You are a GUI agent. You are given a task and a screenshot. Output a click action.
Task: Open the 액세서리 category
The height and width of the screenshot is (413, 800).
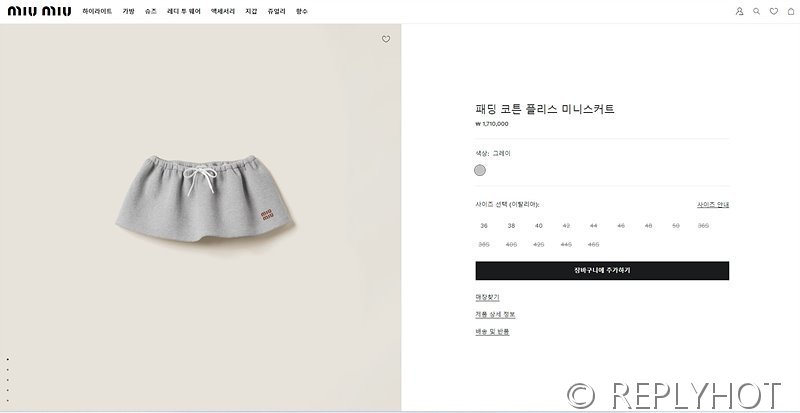click(223, 11)
